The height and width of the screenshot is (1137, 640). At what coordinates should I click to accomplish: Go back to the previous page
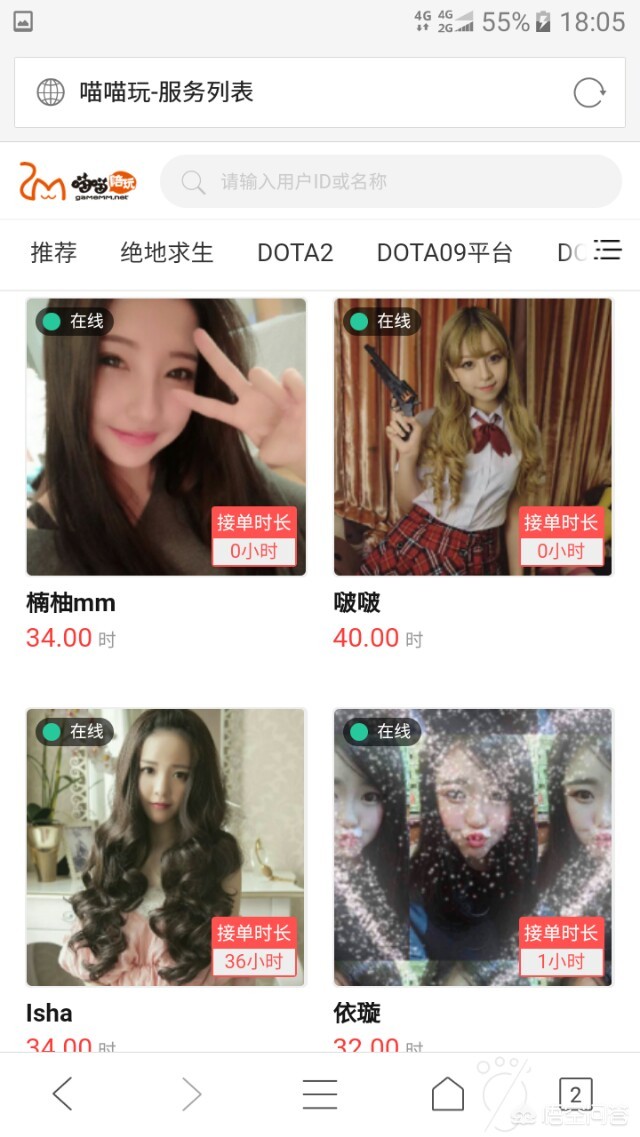pyautogui.click(x=62, y=1094)
